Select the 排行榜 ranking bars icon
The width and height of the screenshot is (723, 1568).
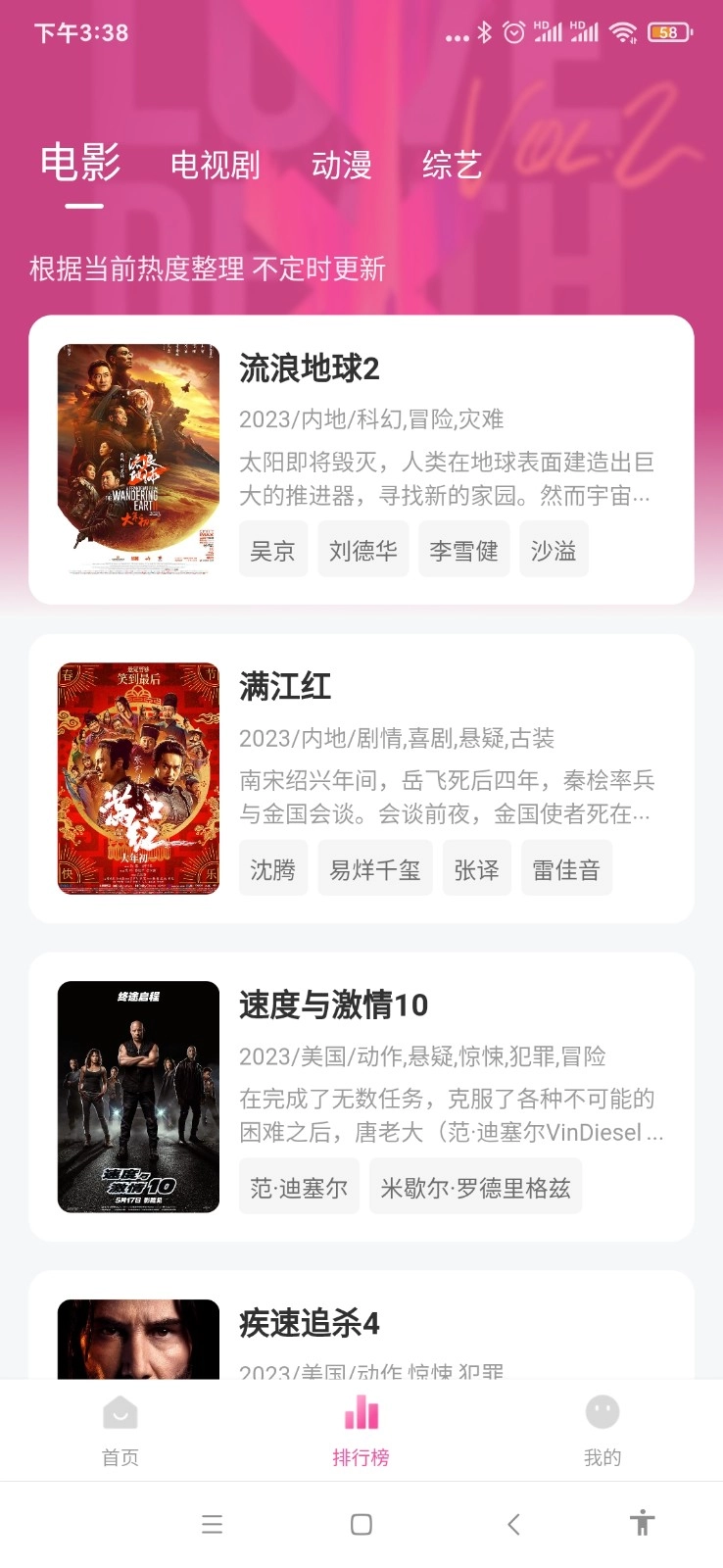click(361, 1412)
